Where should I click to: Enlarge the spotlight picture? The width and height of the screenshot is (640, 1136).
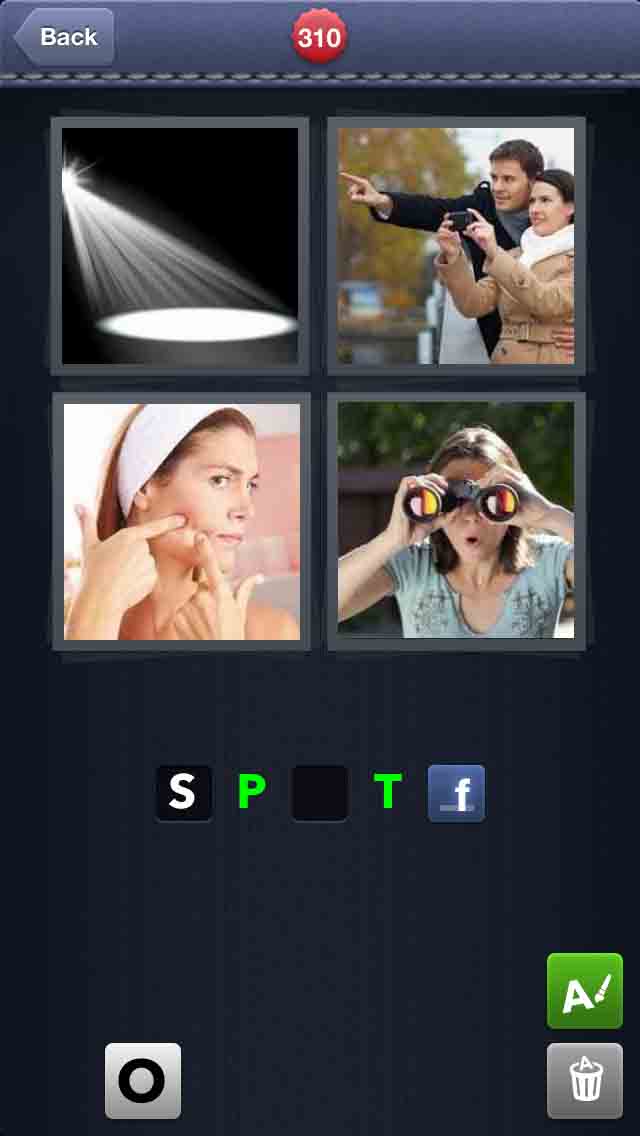tap(181, 245)
